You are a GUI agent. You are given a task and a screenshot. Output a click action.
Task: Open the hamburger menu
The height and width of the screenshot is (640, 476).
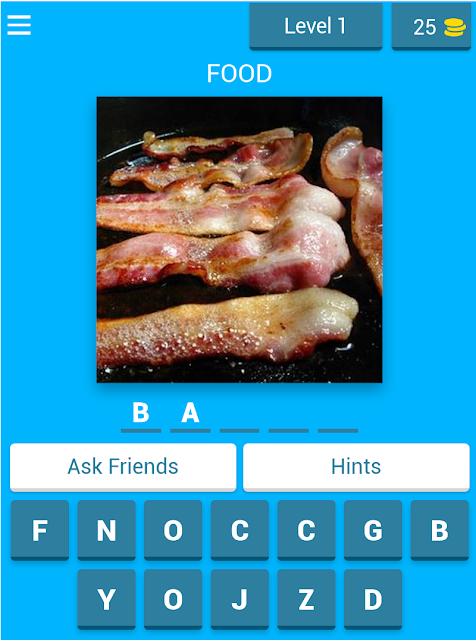(19, 25)
